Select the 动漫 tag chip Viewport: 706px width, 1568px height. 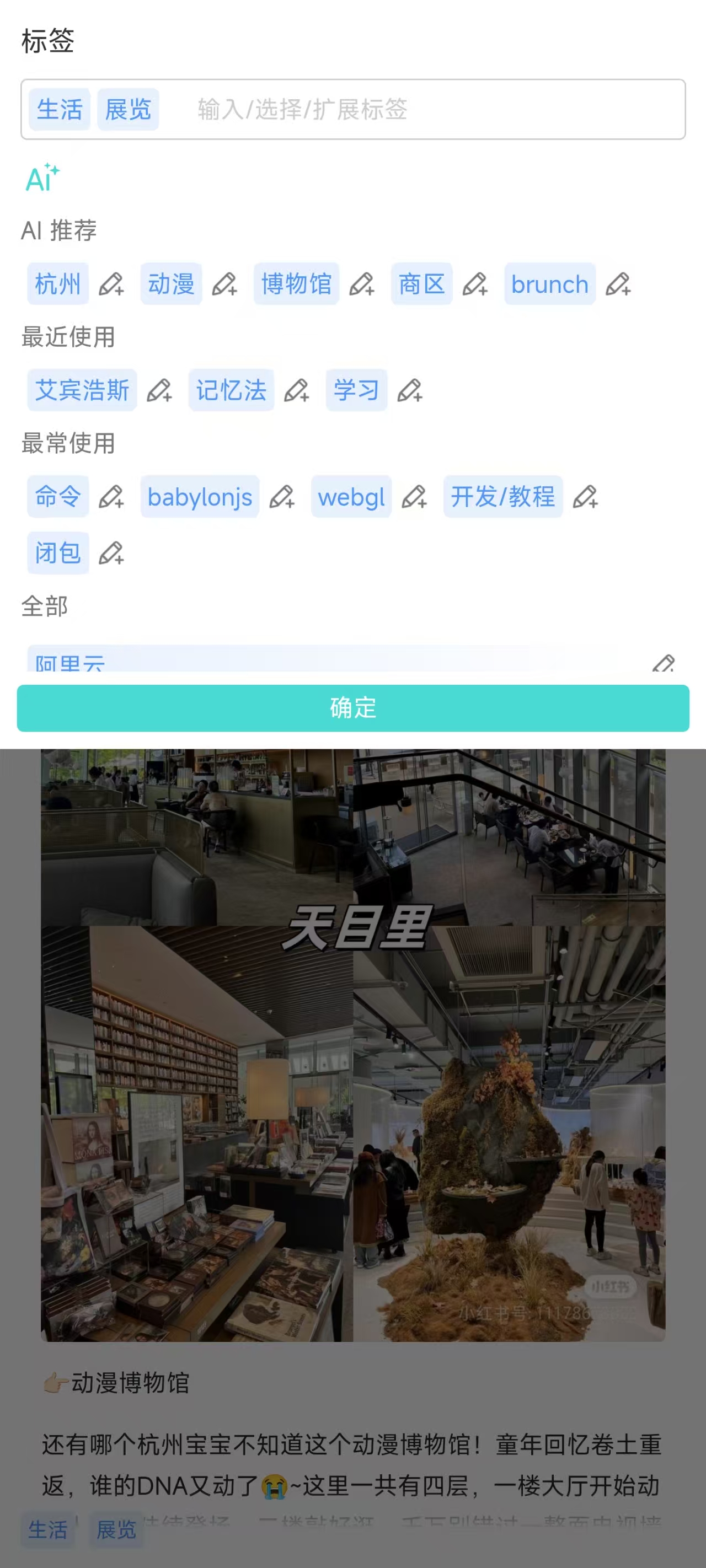pos(171,283)
